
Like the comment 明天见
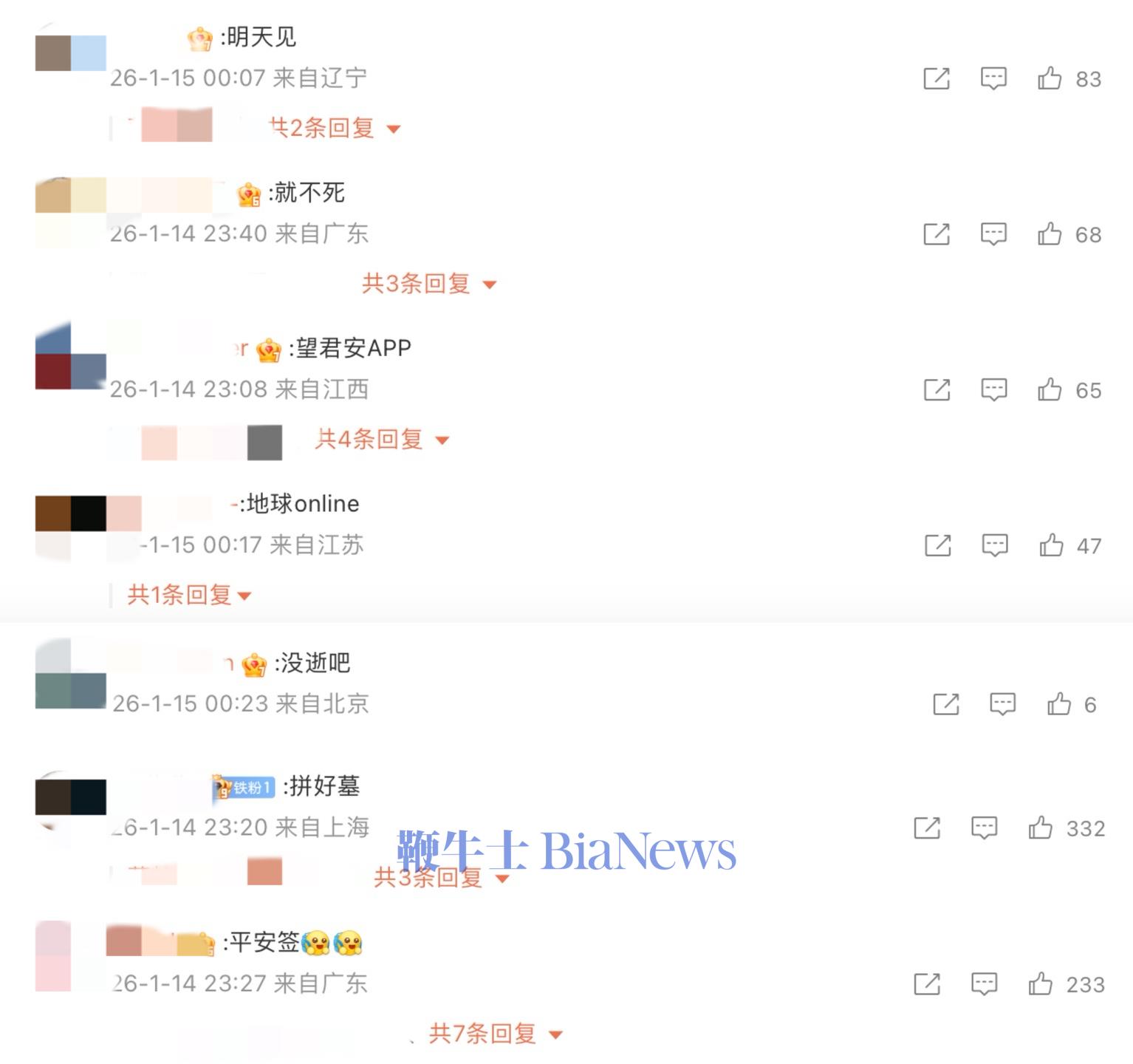coord(1050,78)
